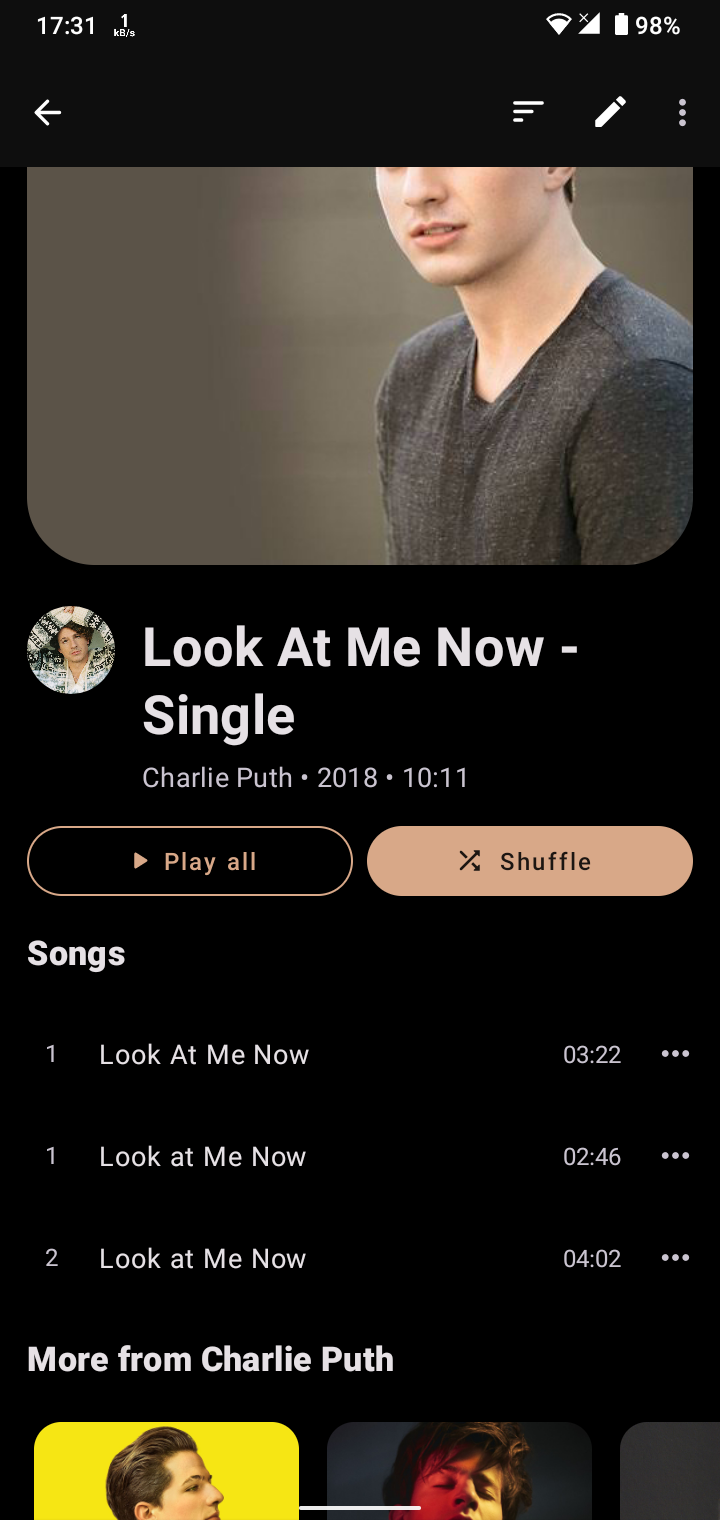Open the Songs section header
The width and height of the screenshot is (720, 1520).
coord(75,953)
